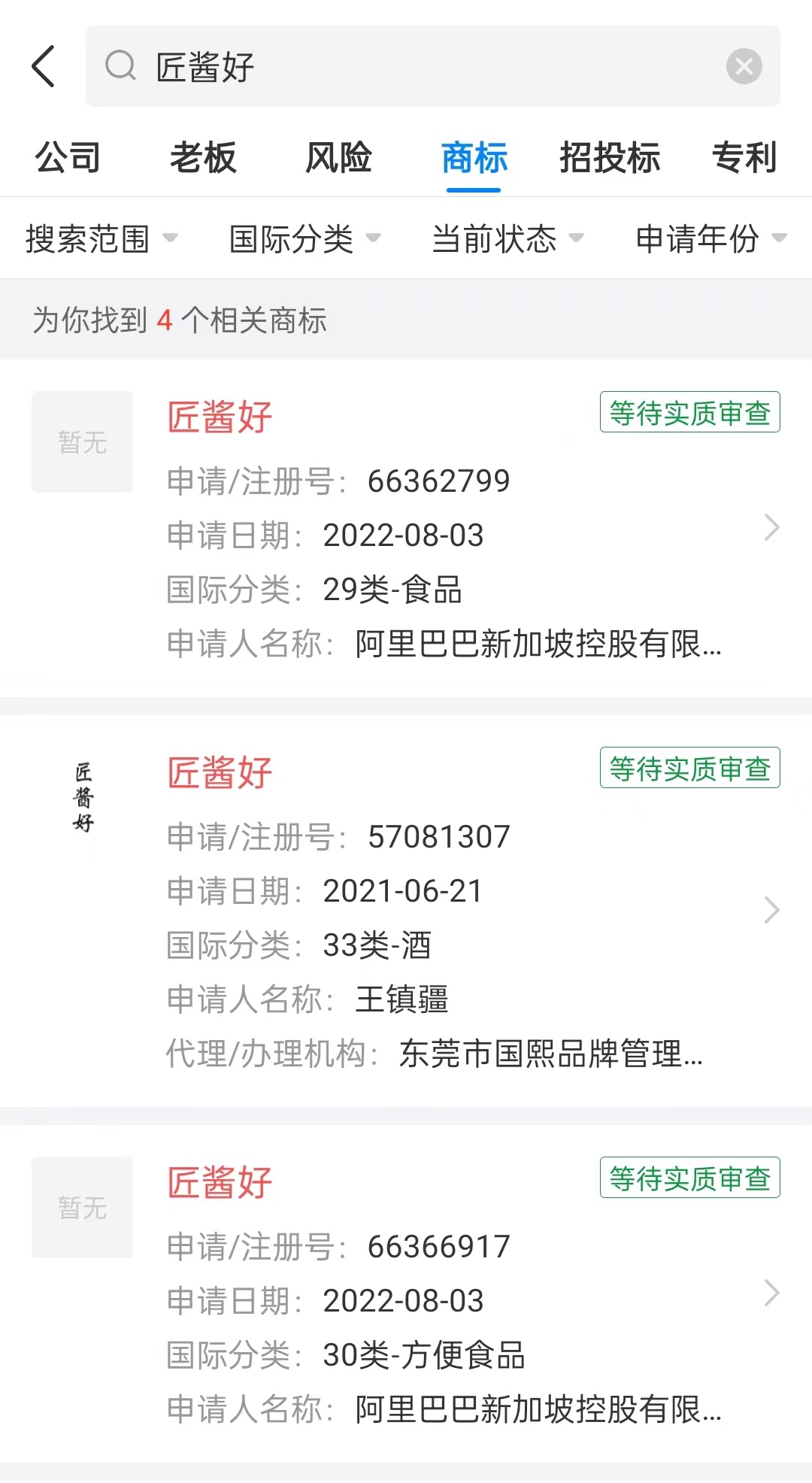This screenshot has height=1483, width=812.
Task: Go back using the top-left arrow
Action: tap(44, 66)
